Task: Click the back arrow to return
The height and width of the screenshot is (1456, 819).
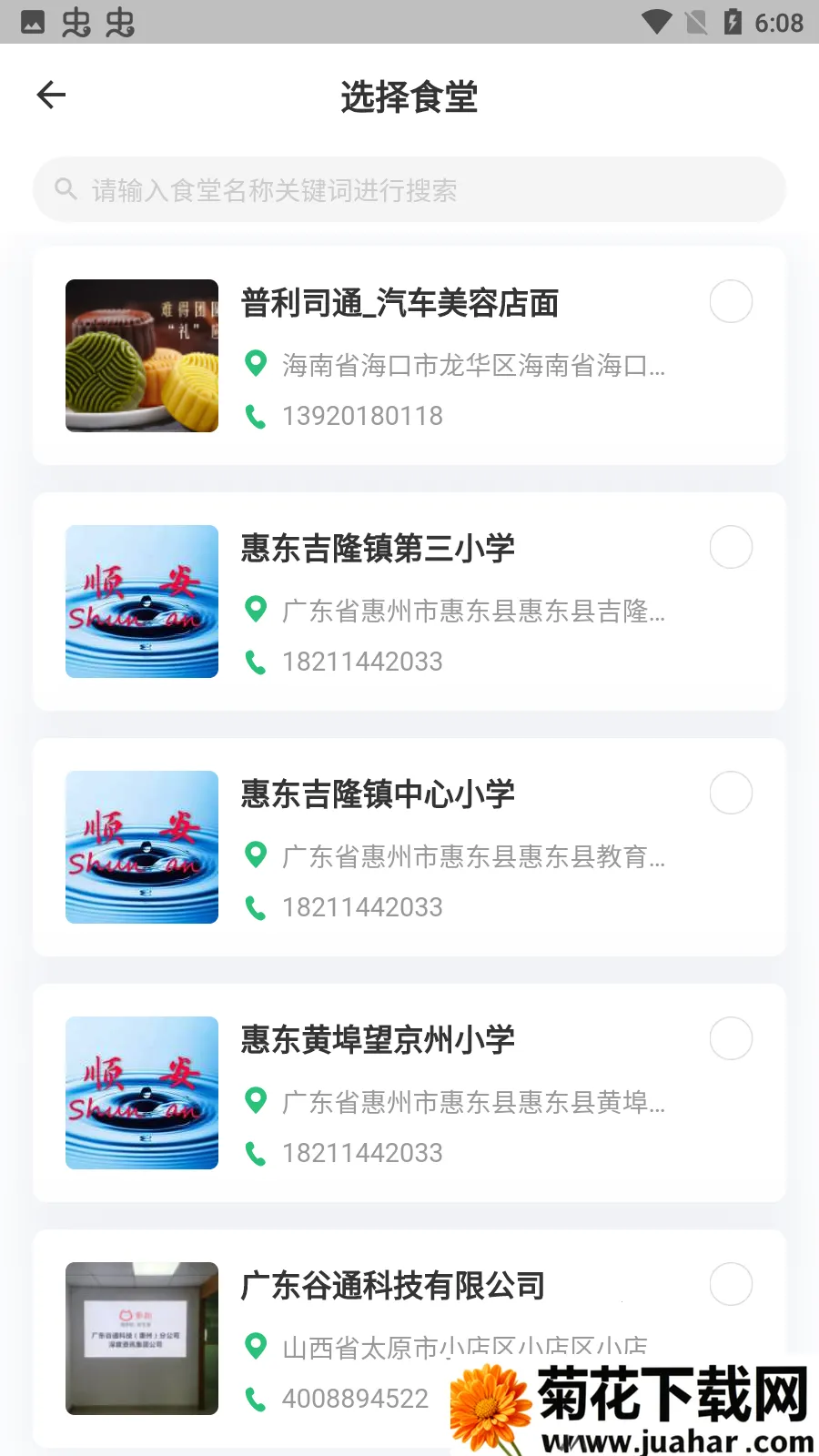Action: point(51,95)
